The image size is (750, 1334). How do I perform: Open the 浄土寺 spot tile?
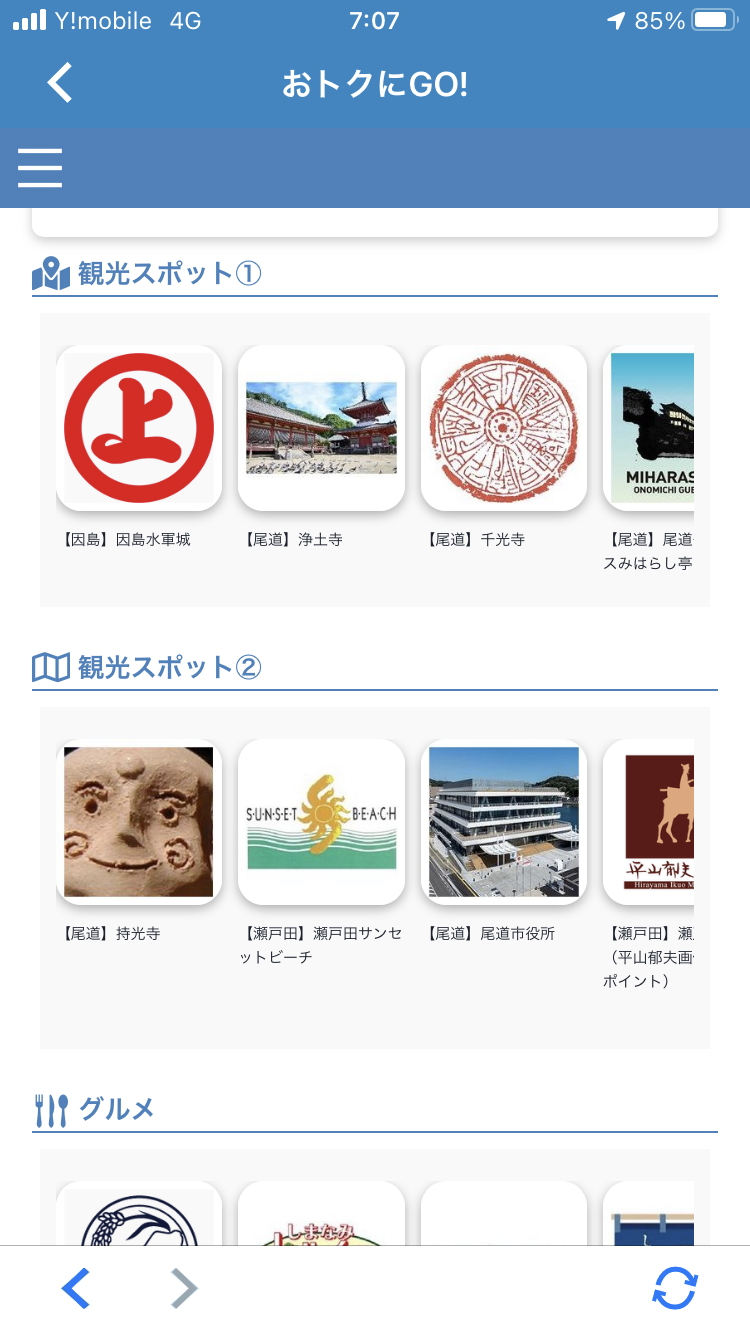click(321, 428)
